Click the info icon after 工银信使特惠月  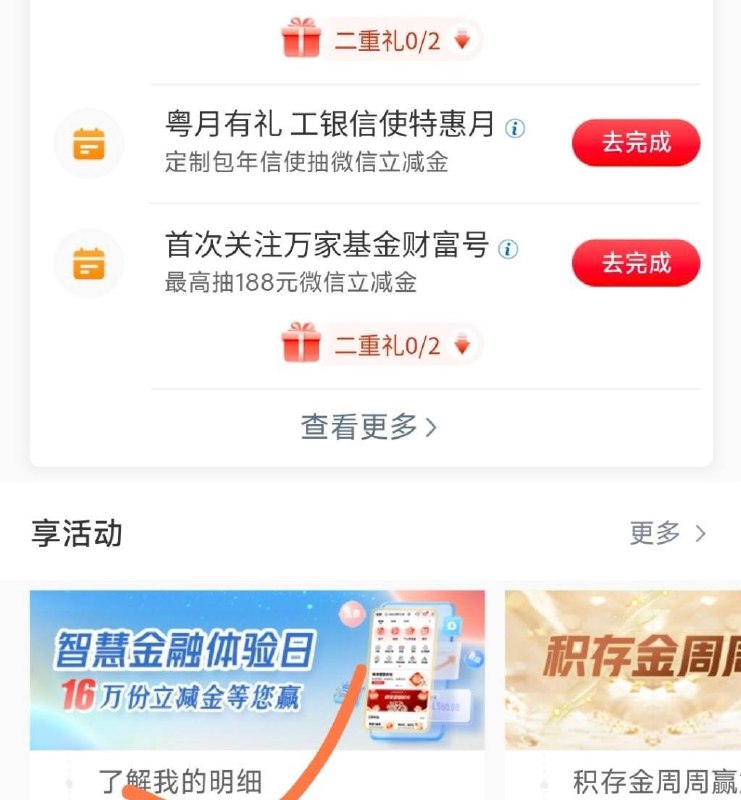pos(516,127)
